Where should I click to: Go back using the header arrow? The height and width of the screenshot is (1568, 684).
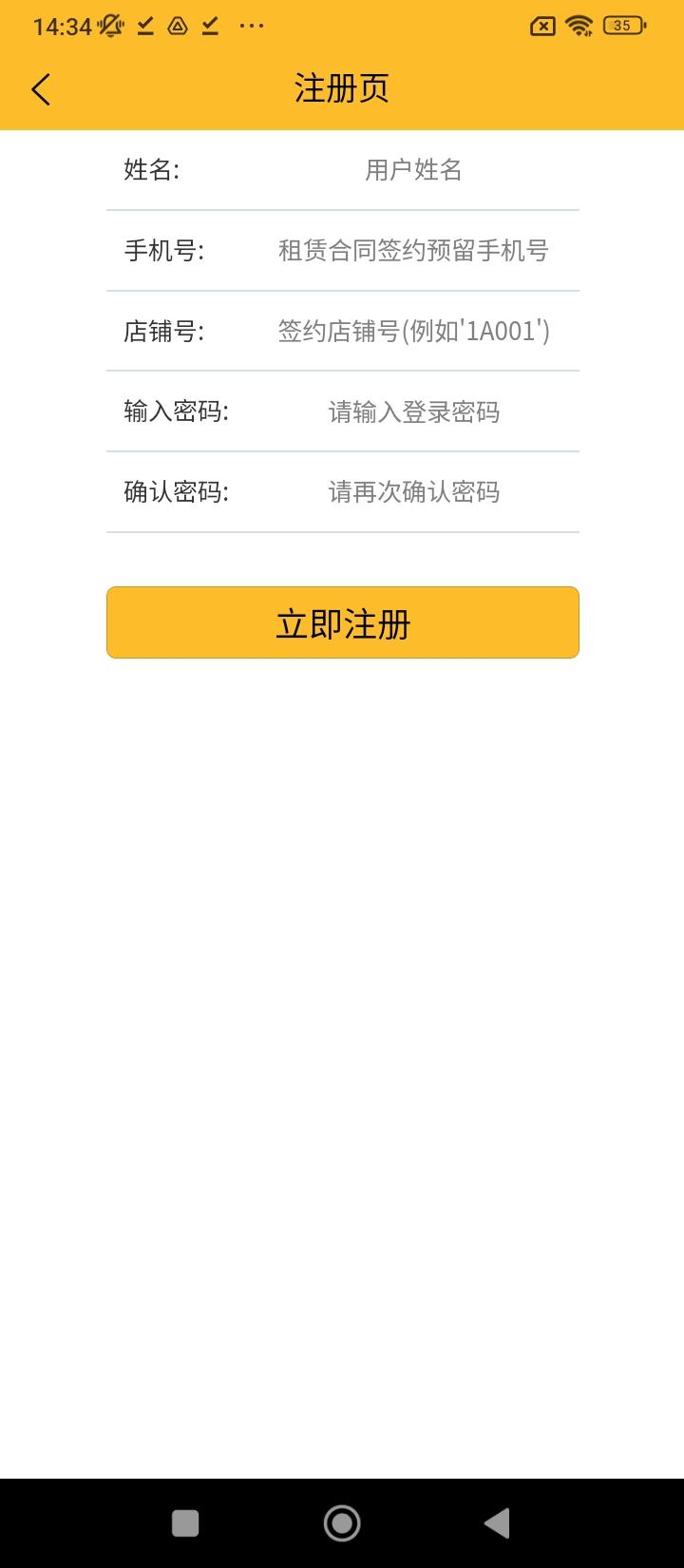pyautogui.click(x=41, y=89)
